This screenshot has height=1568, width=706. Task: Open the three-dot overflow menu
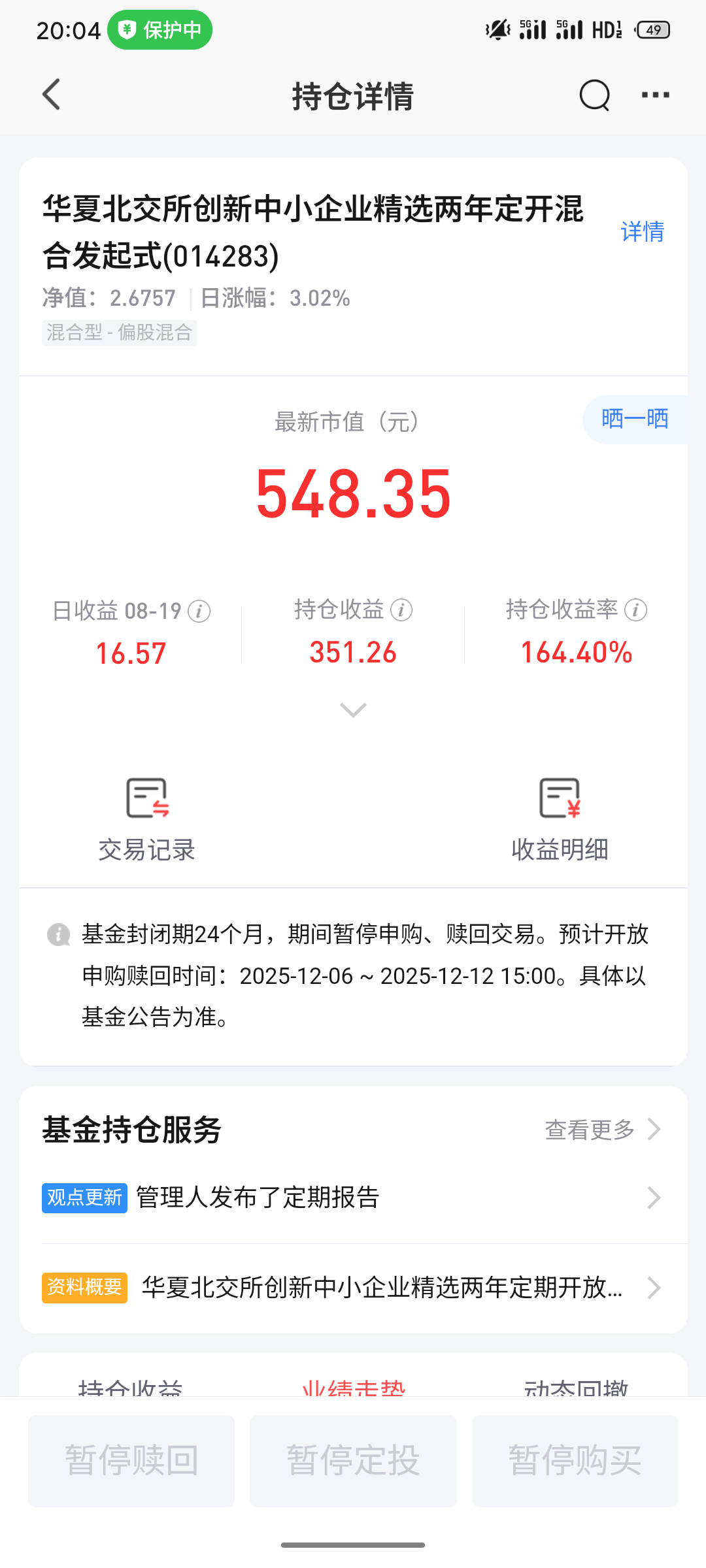[x=655, y=95]
